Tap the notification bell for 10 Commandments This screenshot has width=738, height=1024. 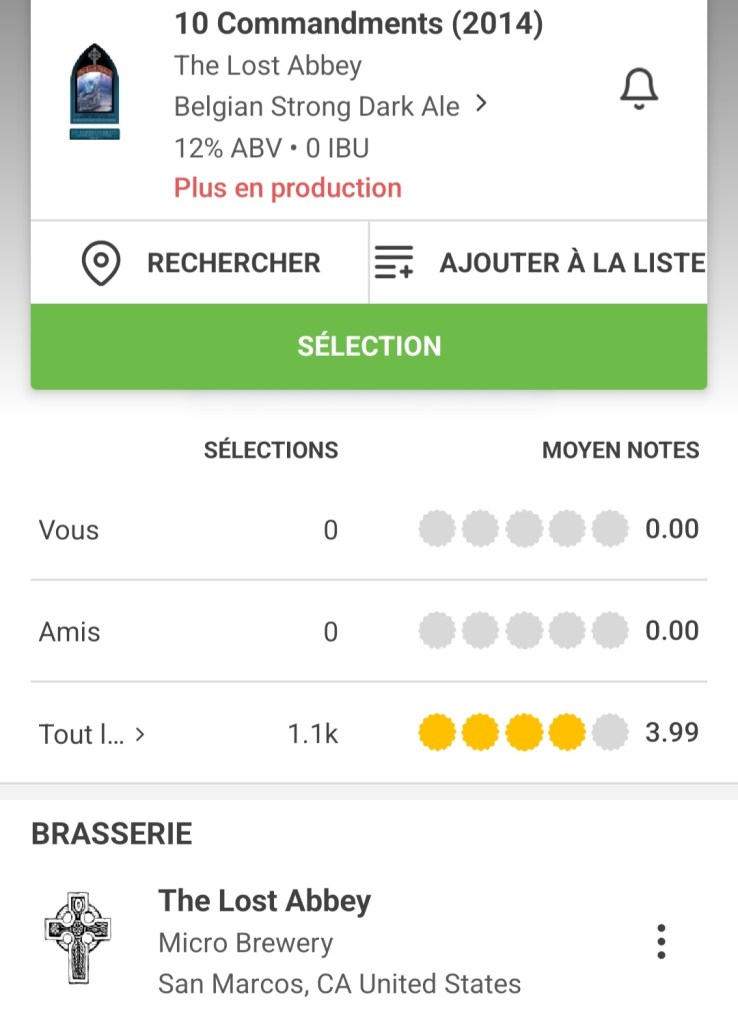639,90
